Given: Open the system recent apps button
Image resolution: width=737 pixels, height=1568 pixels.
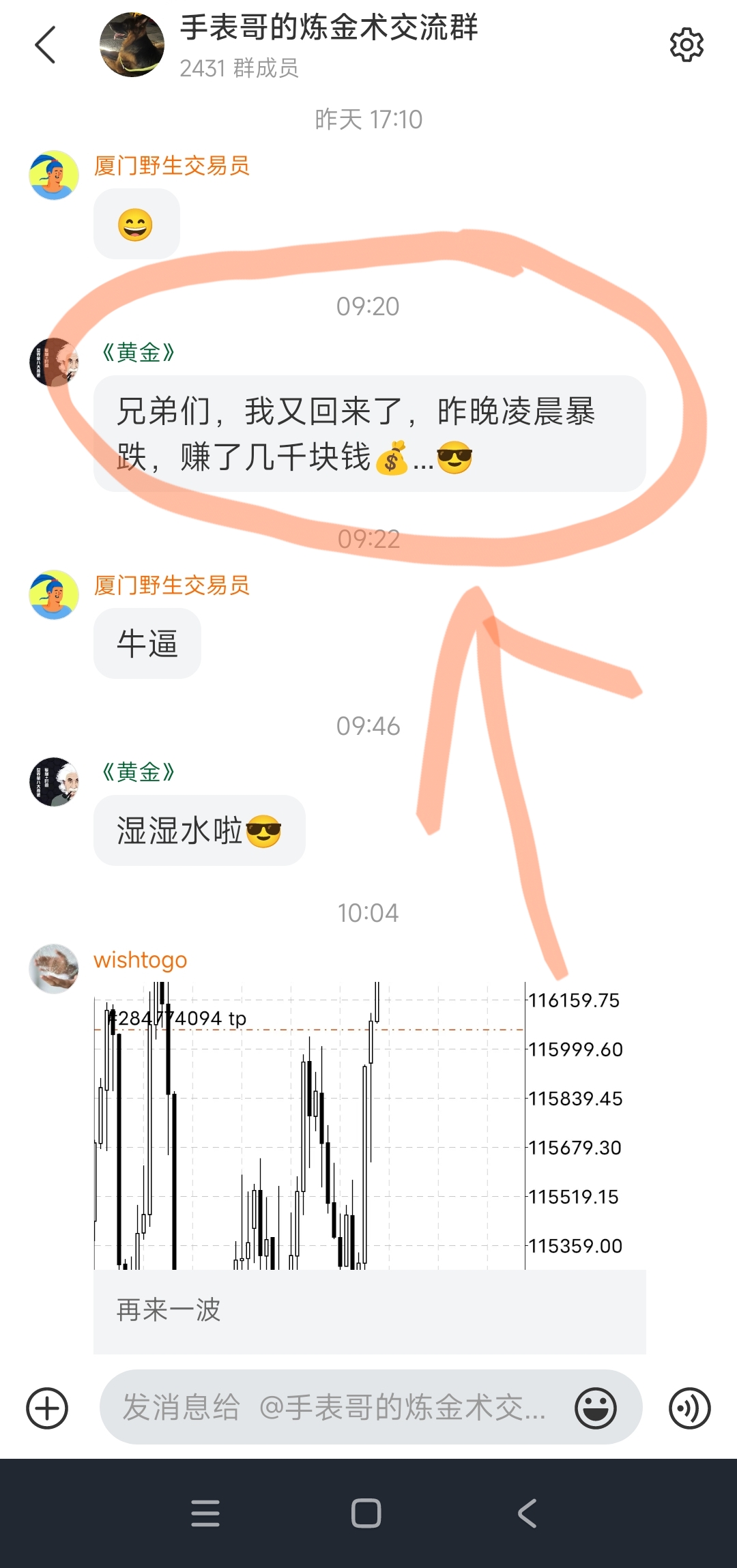Looking at the screenshot, I should pyautogui.click(x=205, y=1513).
